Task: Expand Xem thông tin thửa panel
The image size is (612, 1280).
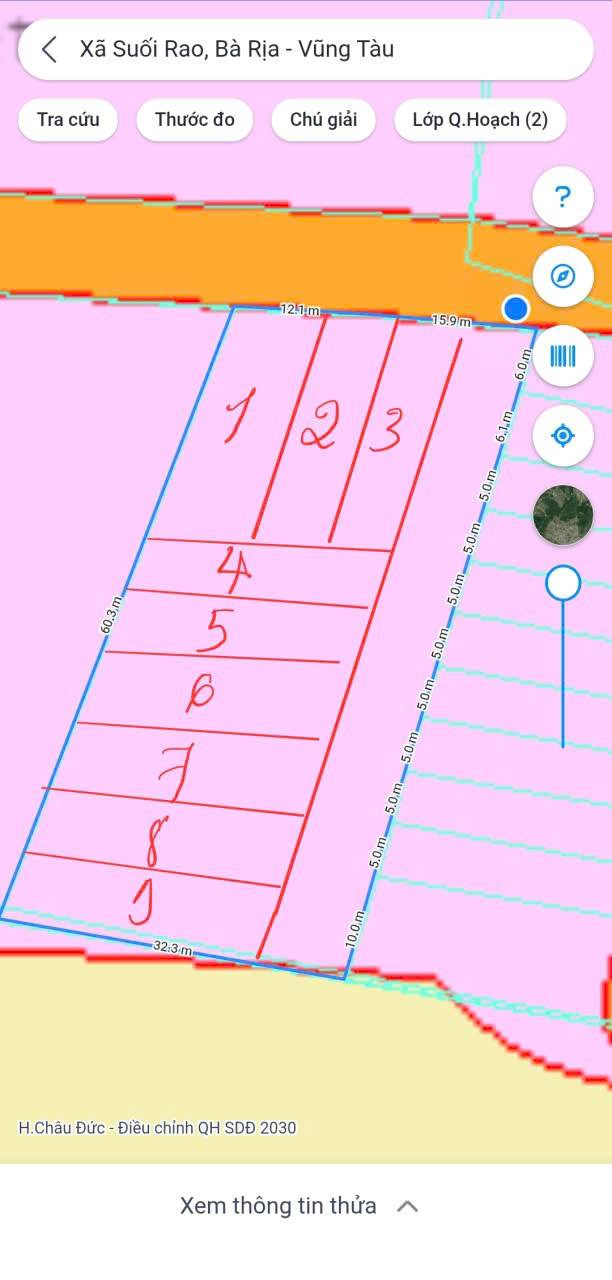Action: pyautogui.click(x=300, y=1206)
